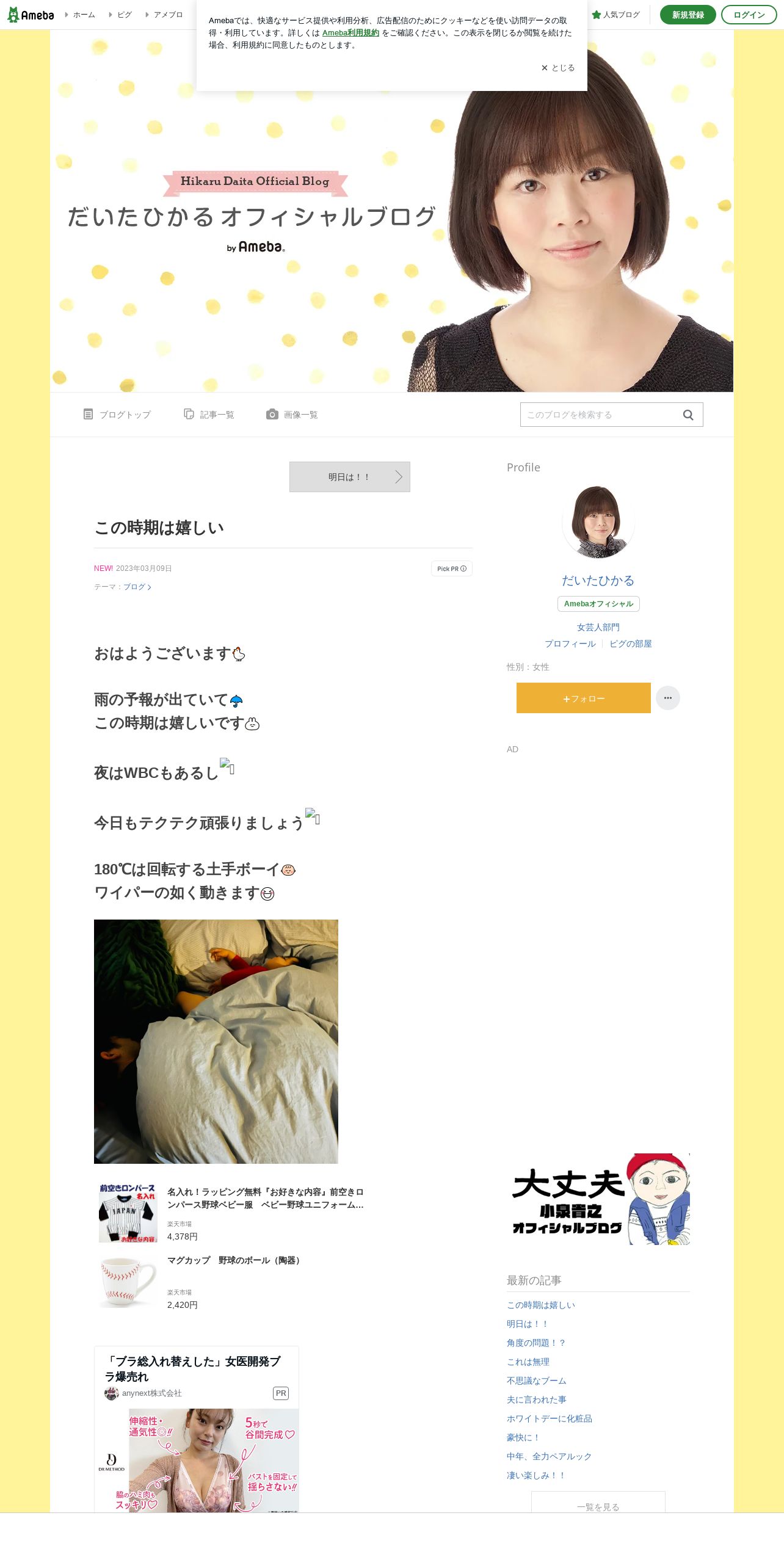Open the プロフィール link
784x1568 pixels.
[570, 644]
